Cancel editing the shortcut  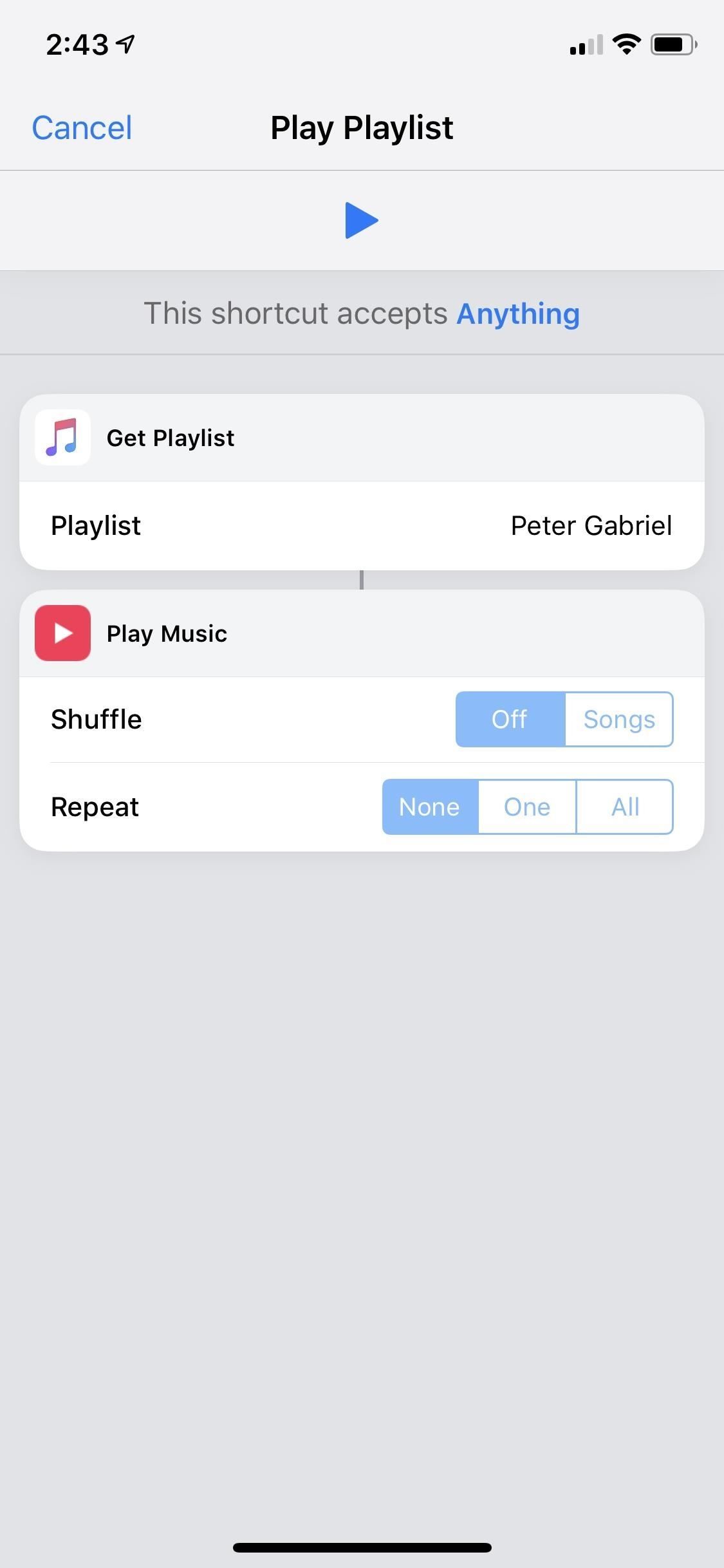tap(82, 127)
